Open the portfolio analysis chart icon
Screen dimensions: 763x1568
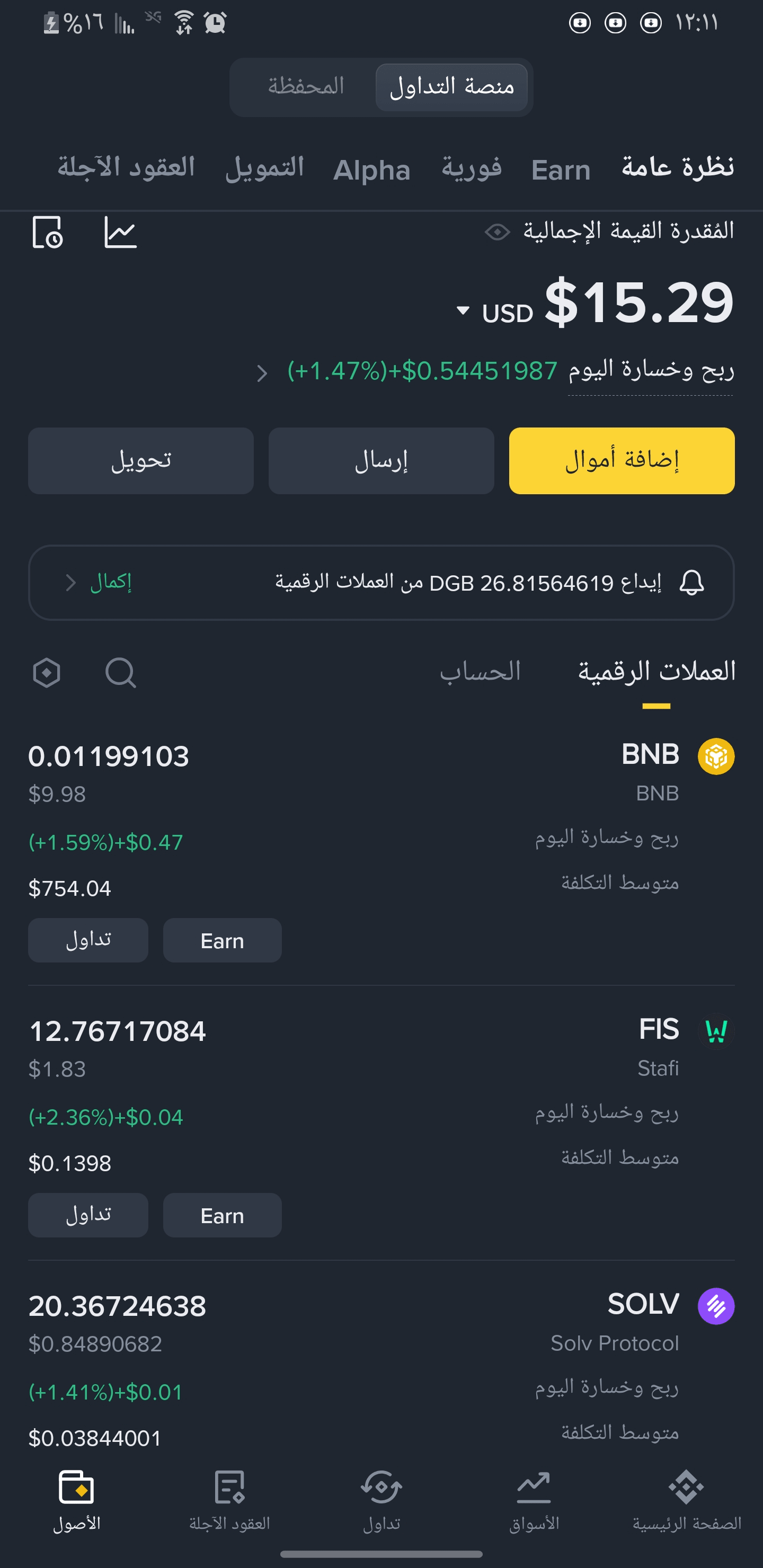[121, 233]
